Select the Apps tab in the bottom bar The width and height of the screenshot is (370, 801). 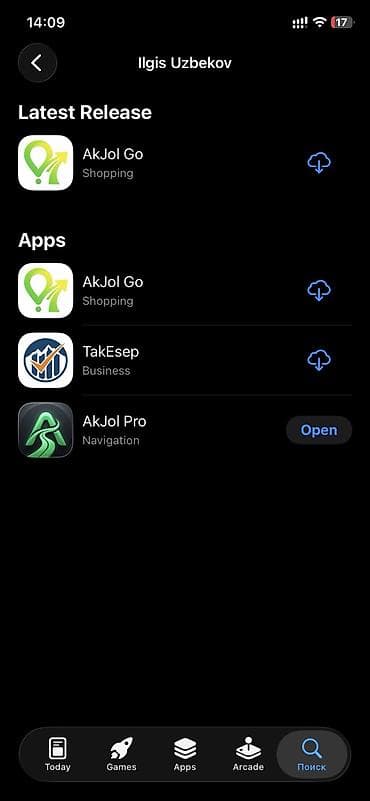tap(185, 755)
